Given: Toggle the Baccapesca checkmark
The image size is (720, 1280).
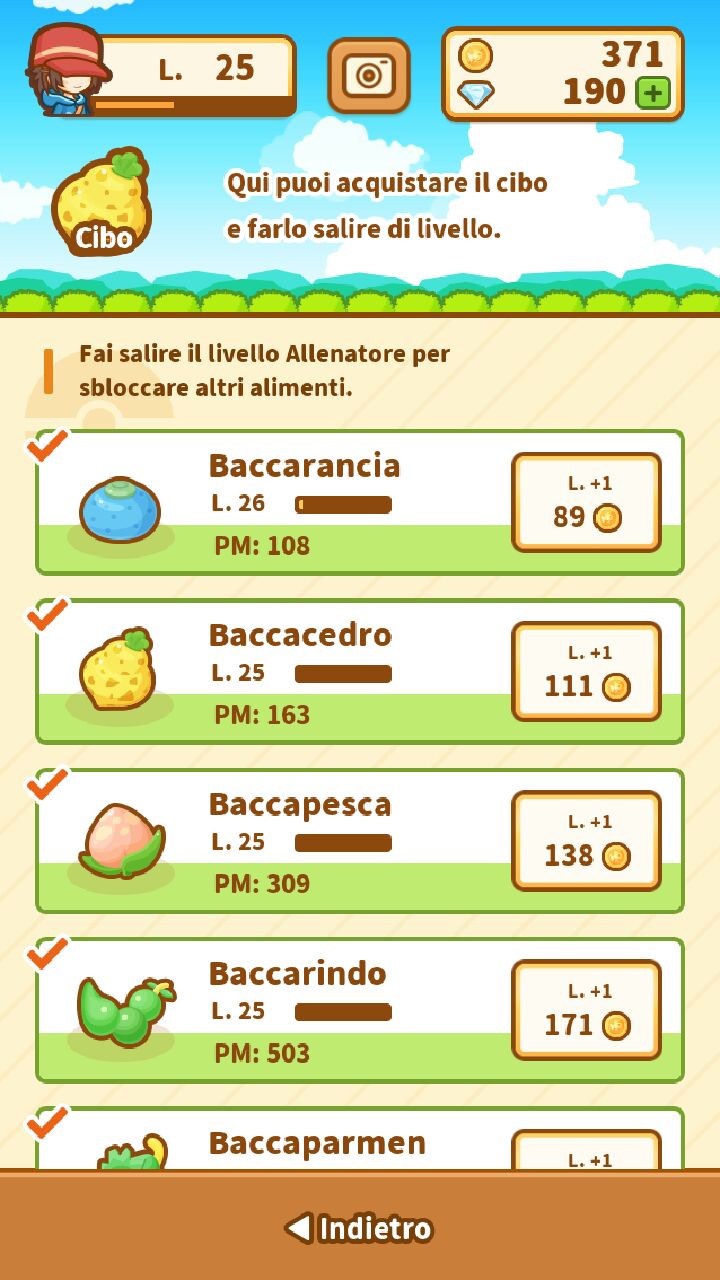Looking at the screenshot, I should 47,784.
